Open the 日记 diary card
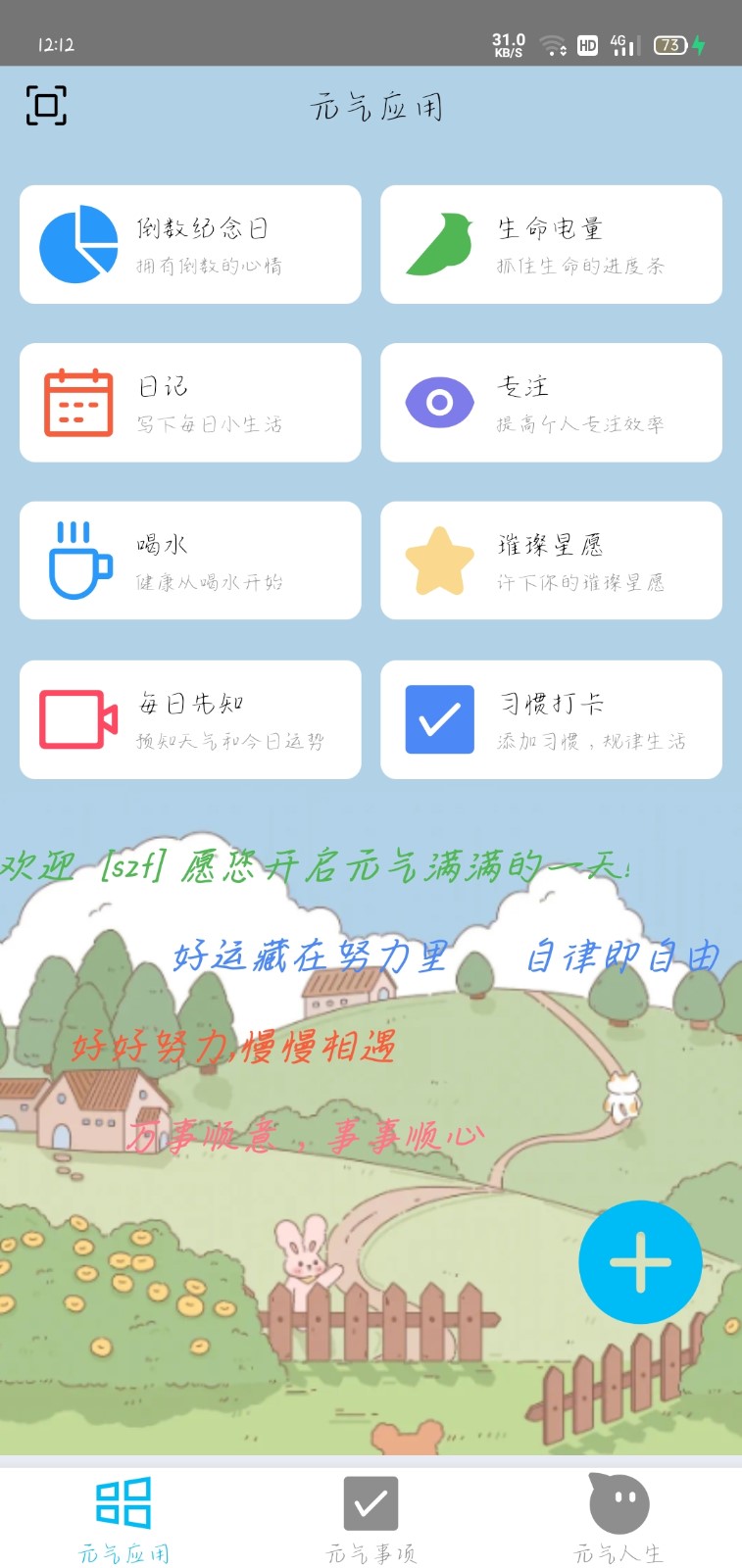 coord(190,403)
